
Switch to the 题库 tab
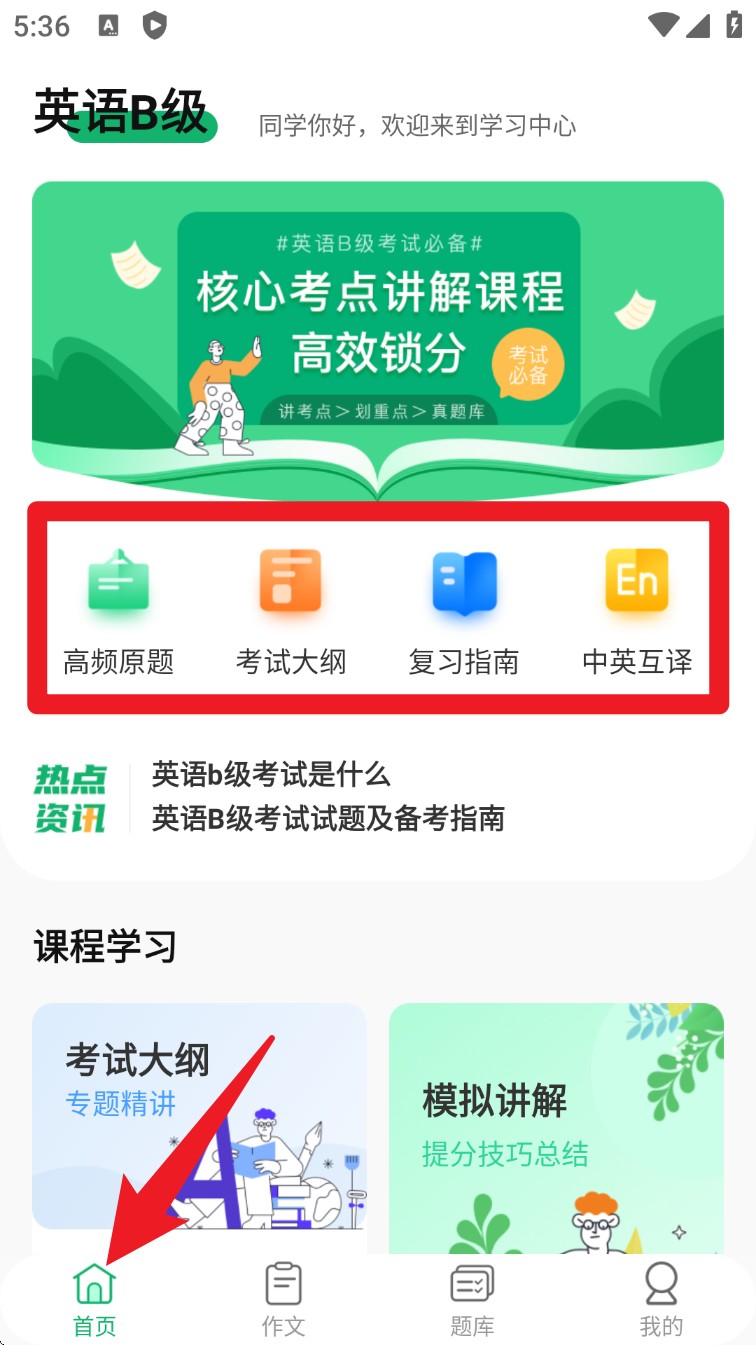[x=472, y=1299]
